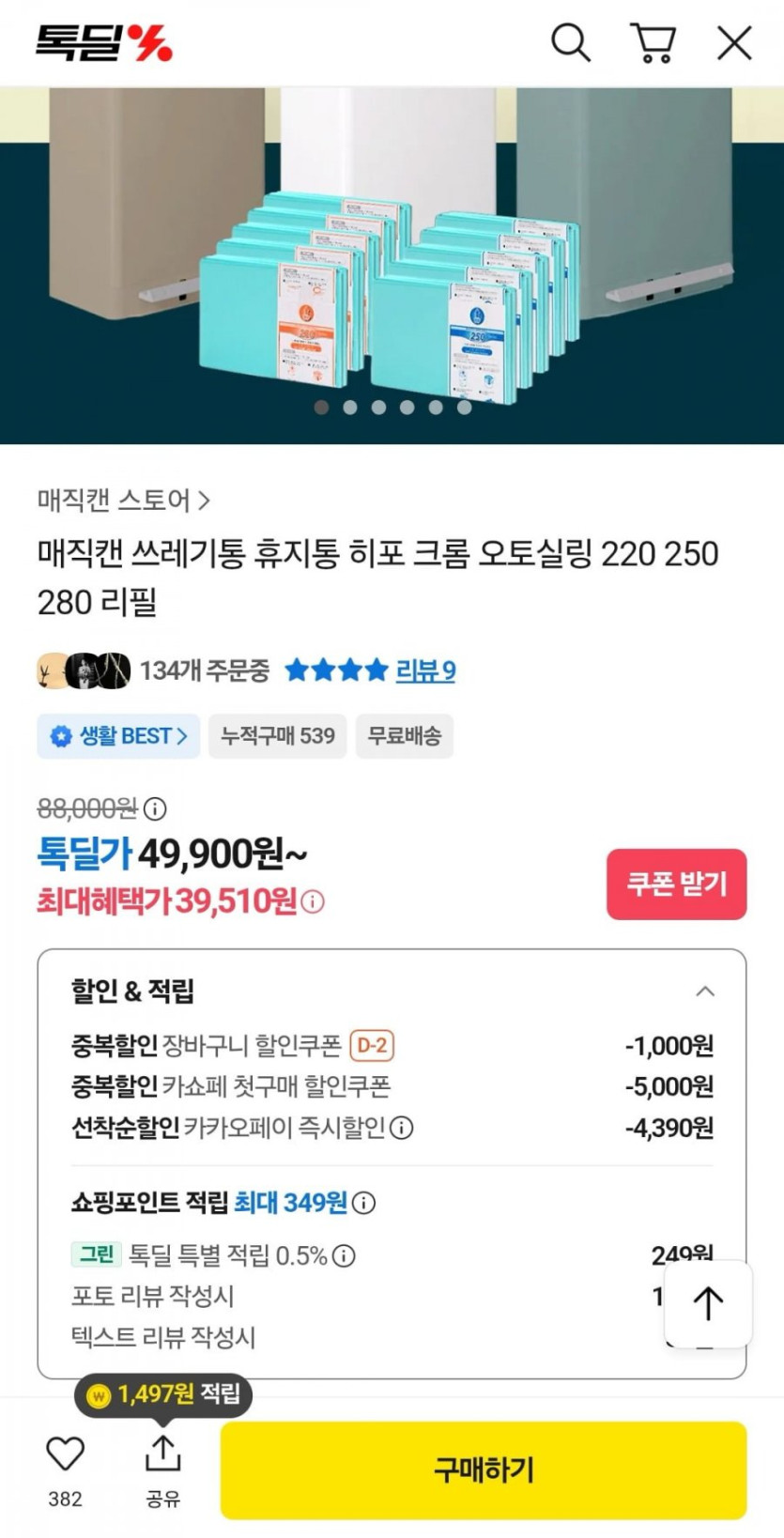Tap the 구매하기 purchase button

(483, 1469)
